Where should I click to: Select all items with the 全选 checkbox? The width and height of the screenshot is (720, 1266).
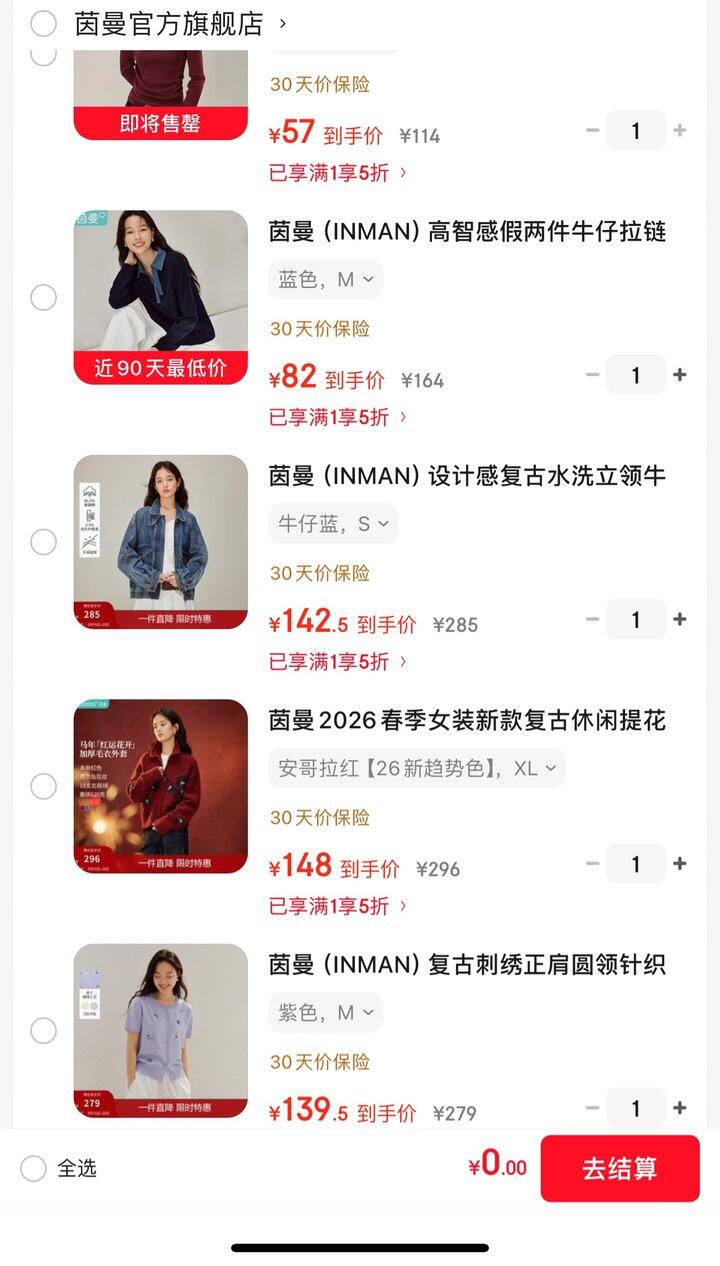[x=34, y=1168]
